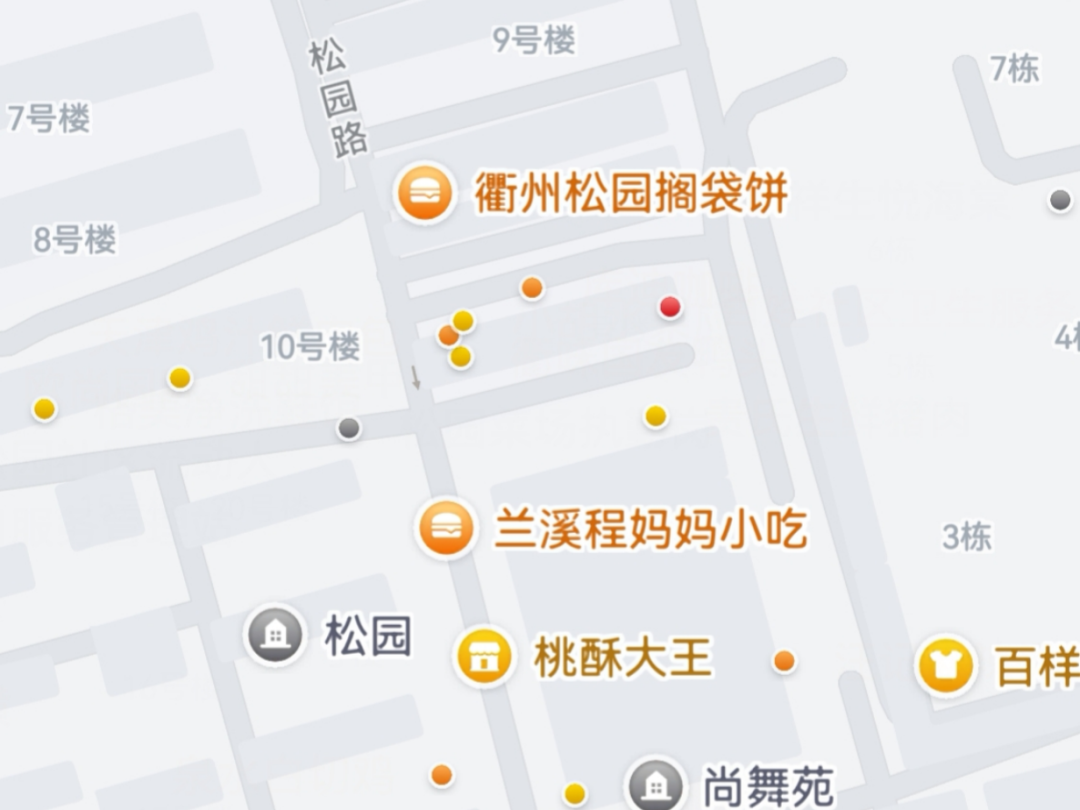Screen dimensions: 1080x810
Task: Tap the 桃酥大王 shop marker
Action: coord(484,657)
